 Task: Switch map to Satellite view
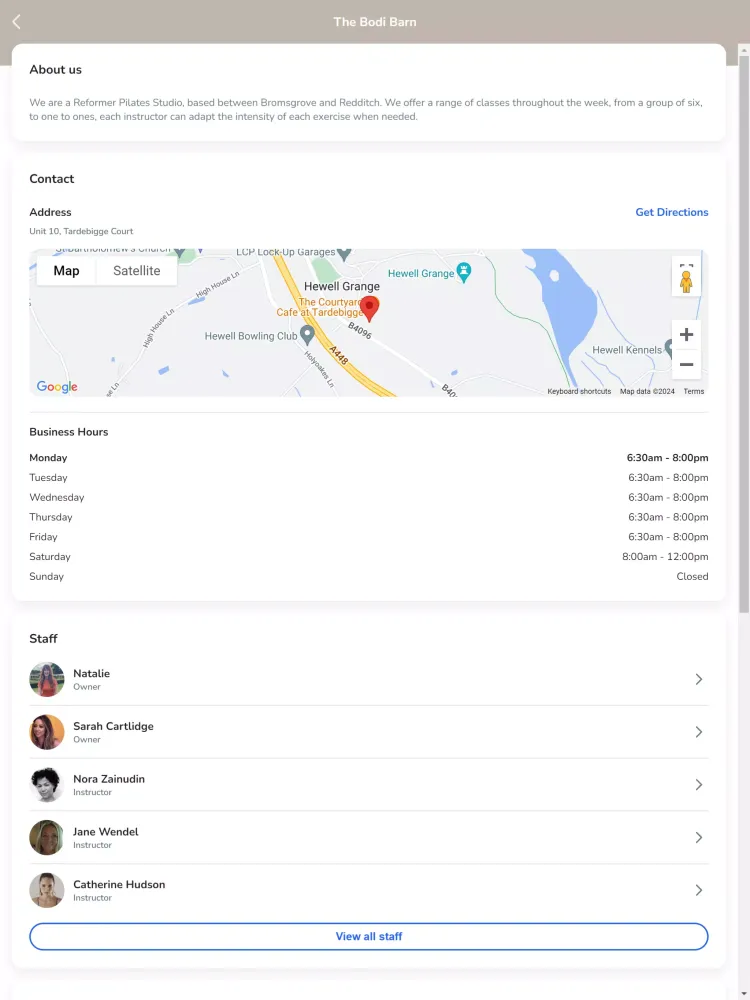(136, 271)
